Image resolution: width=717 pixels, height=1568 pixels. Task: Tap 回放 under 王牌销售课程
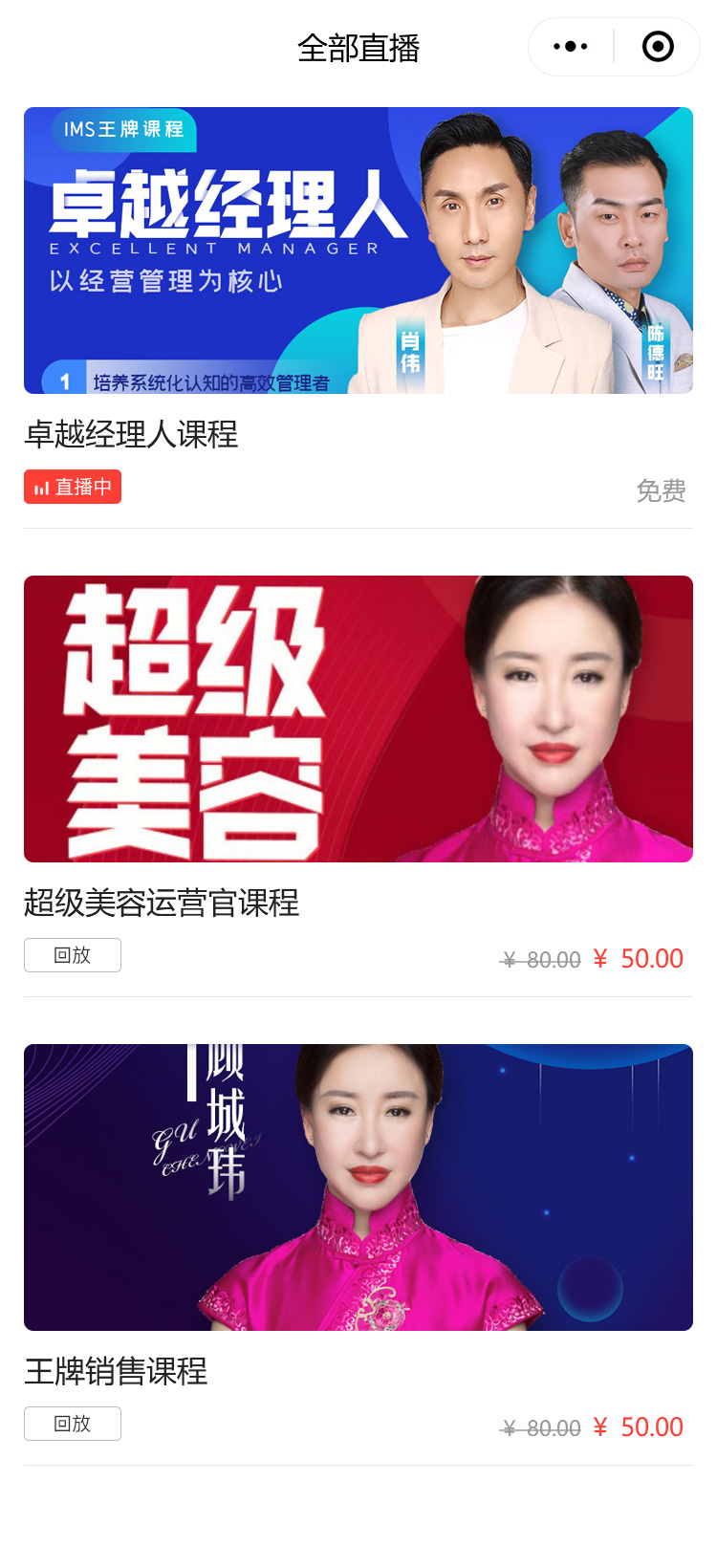click(73, 1424)
